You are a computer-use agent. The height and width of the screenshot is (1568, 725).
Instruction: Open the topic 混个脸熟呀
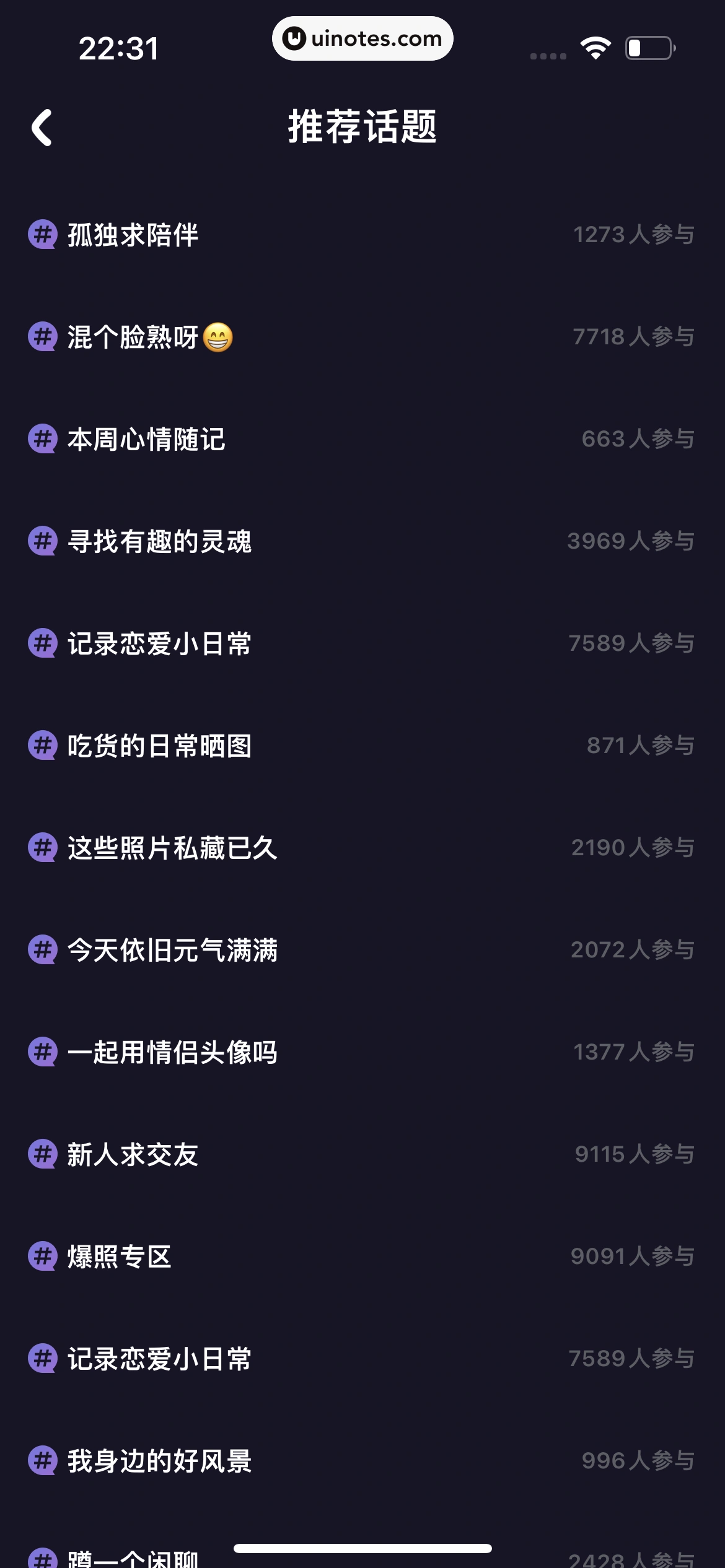point(133,338)
